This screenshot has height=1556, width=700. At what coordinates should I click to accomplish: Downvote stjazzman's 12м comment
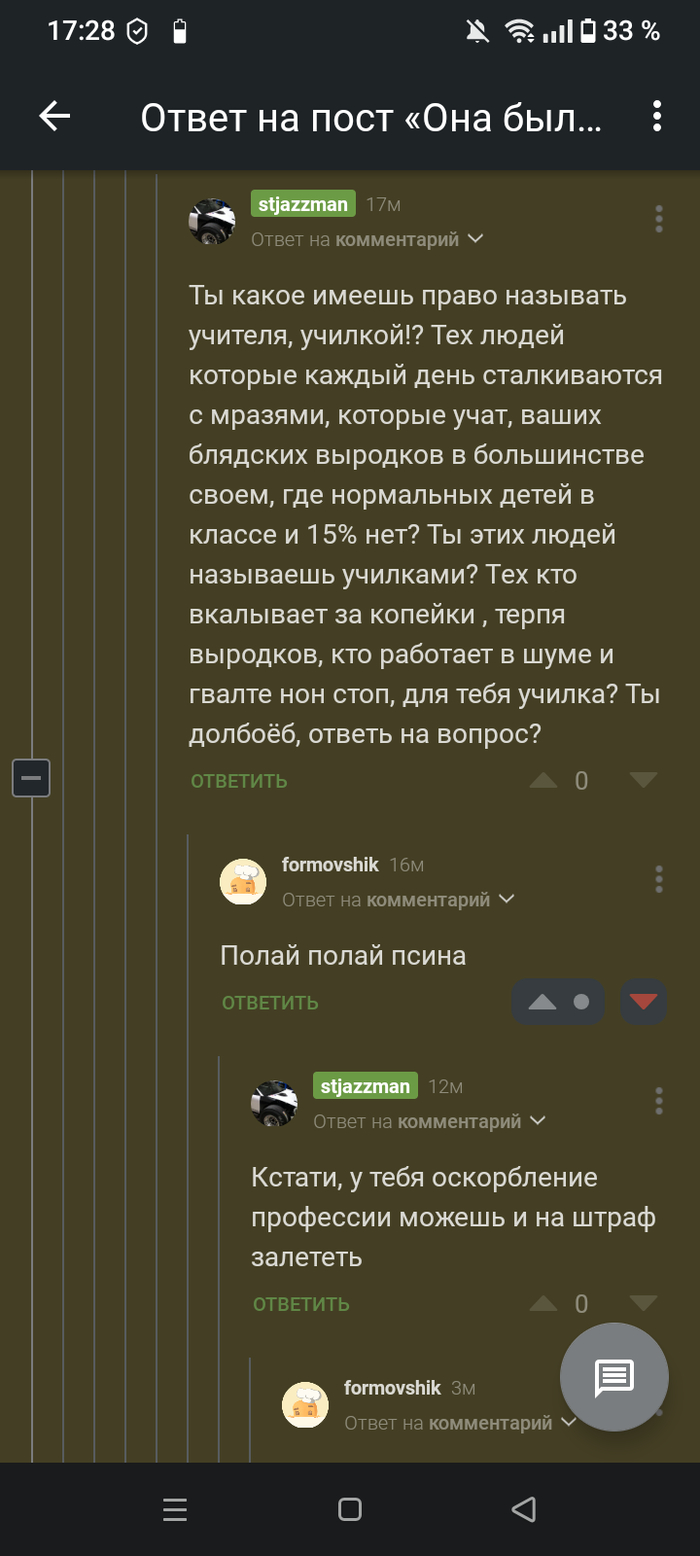pos(643,1303)
